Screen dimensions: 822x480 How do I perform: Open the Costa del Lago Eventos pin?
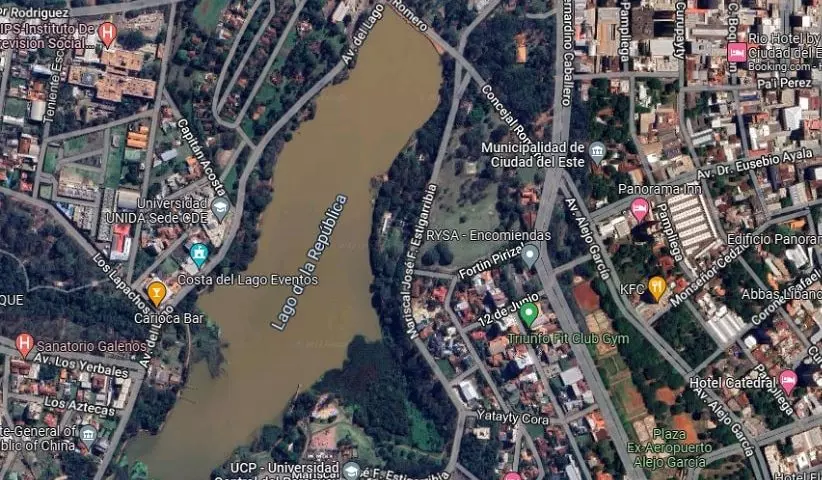point(199,253)
